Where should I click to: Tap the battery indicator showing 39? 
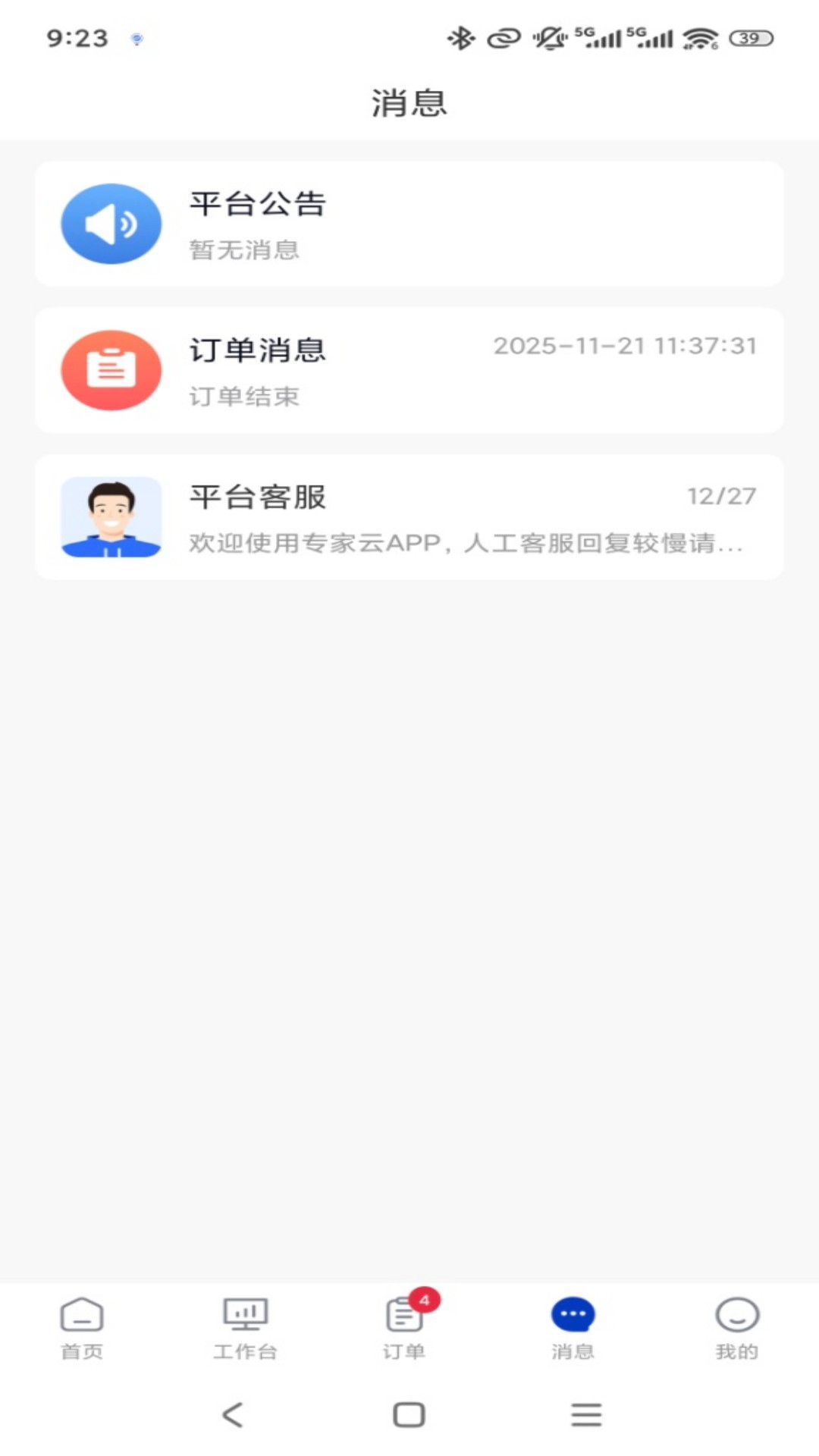coord(745,37)
